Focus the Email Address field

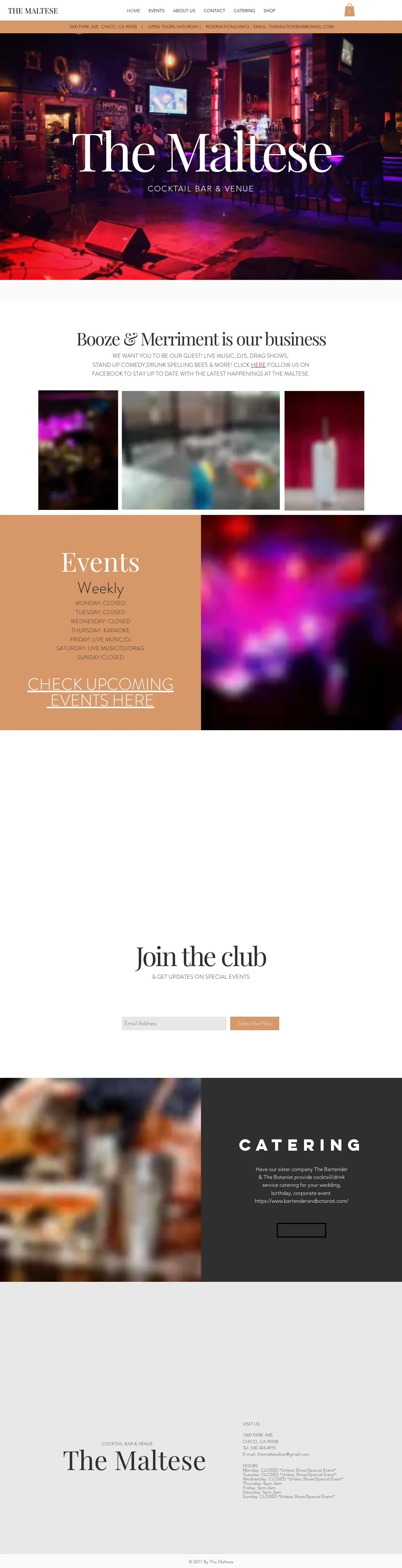(x=174, y=1023)
